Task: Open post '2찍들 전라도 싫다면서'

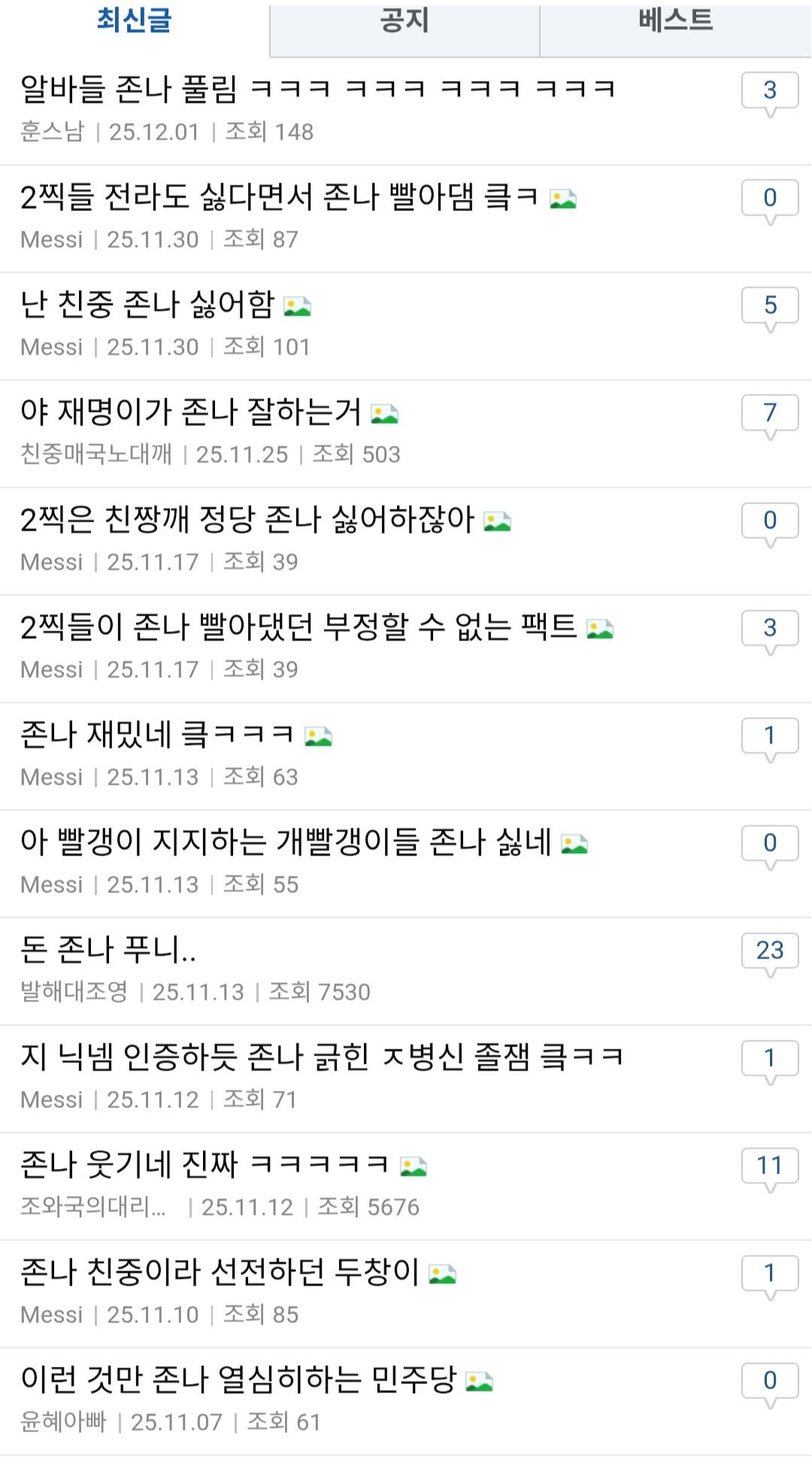Action: [278, 197]
